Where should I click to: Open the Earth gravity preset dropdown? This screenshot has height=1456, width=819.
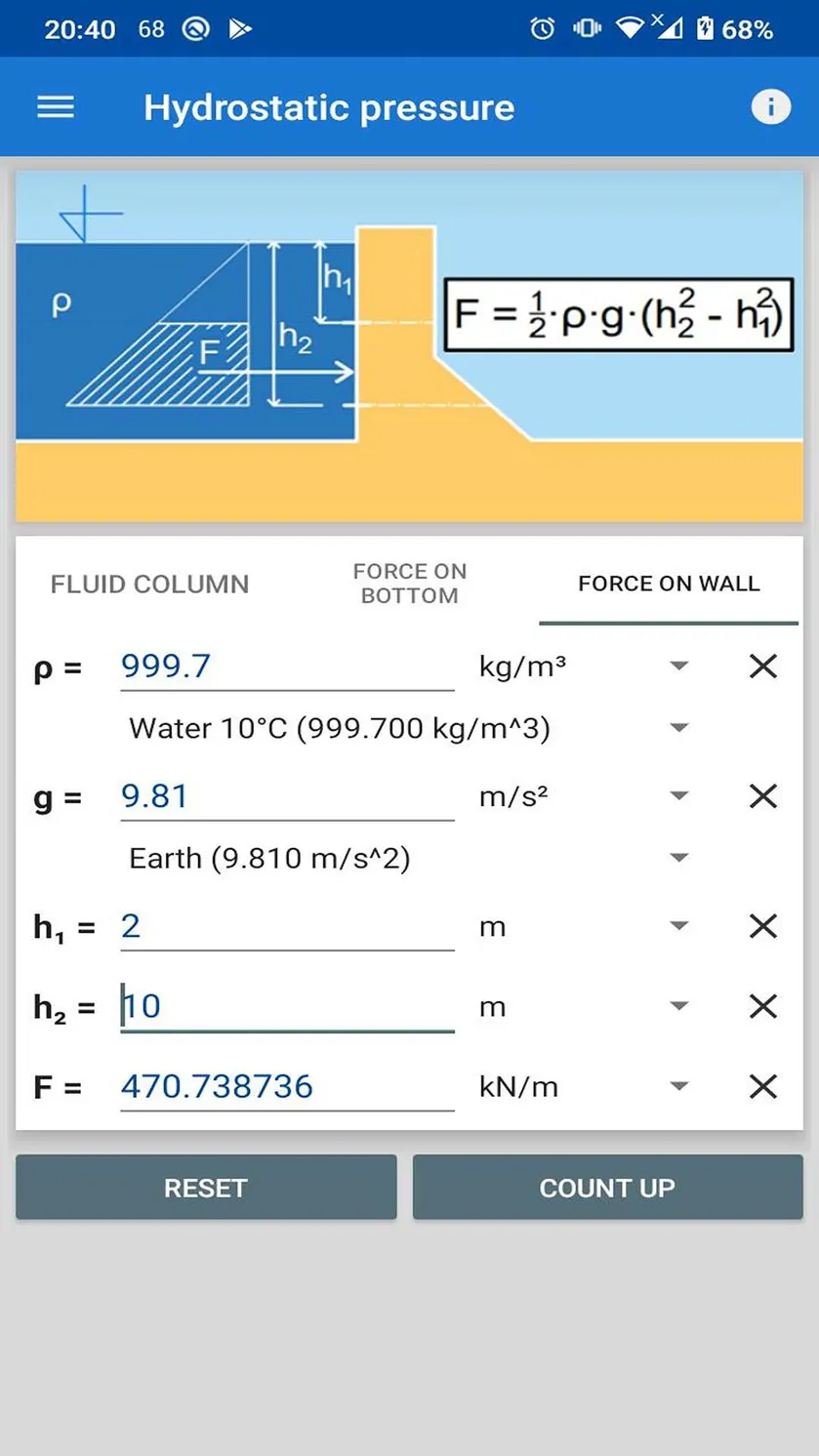[x=407, y=858]
